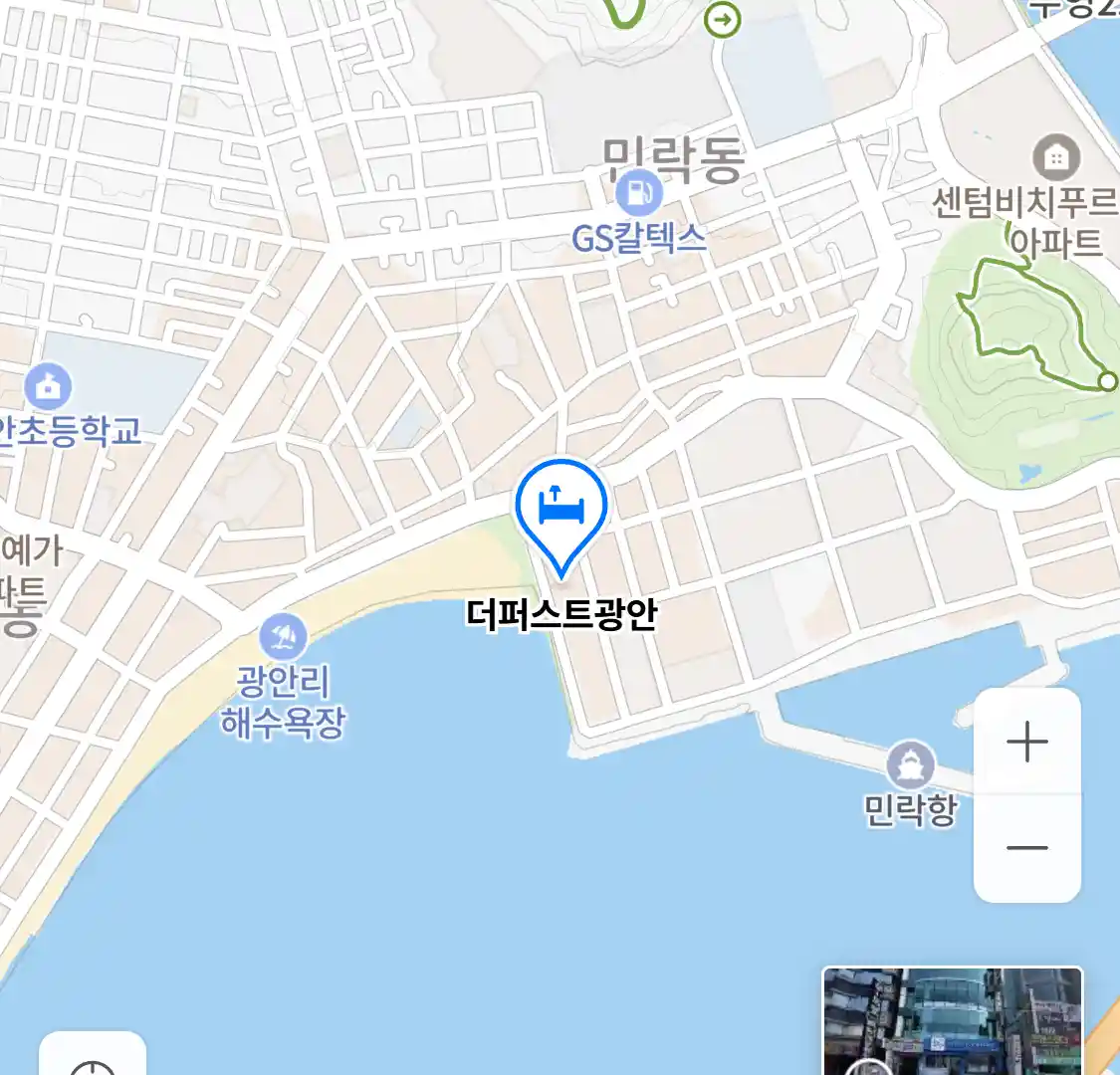Viewport: 1120px width, 1075px height.
Task: Select the elementary school marker
Action: [x=48, y=386]
